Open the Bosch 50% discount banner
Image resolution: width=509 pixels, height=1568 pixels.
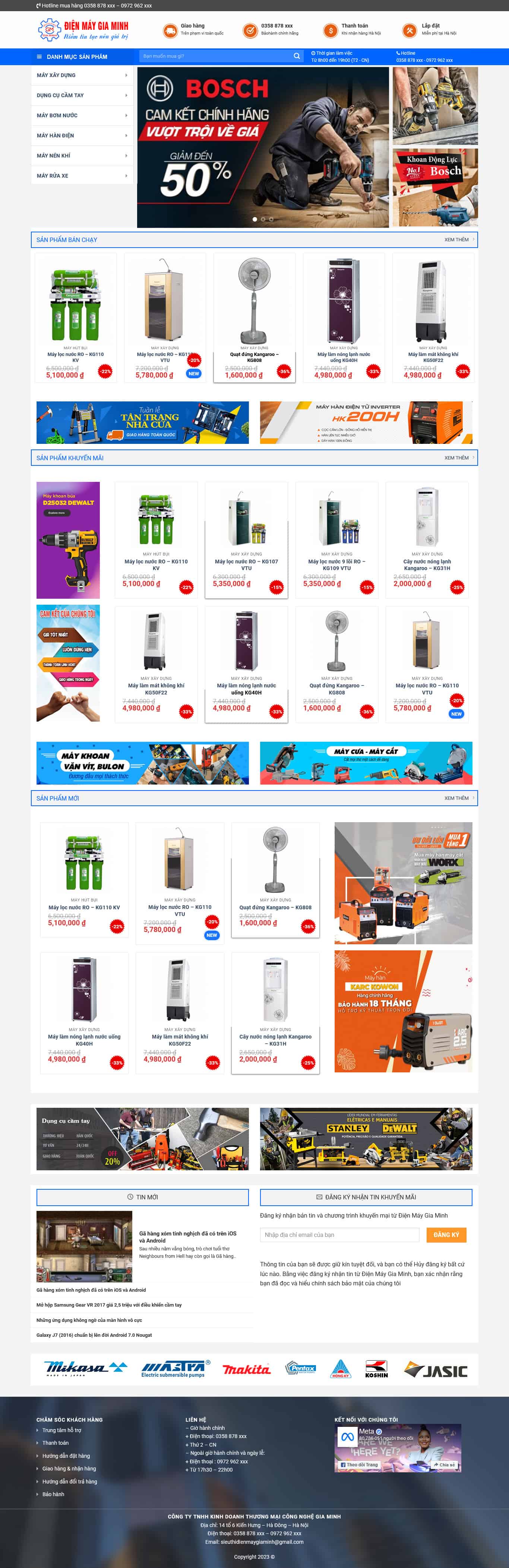(262, 147)
